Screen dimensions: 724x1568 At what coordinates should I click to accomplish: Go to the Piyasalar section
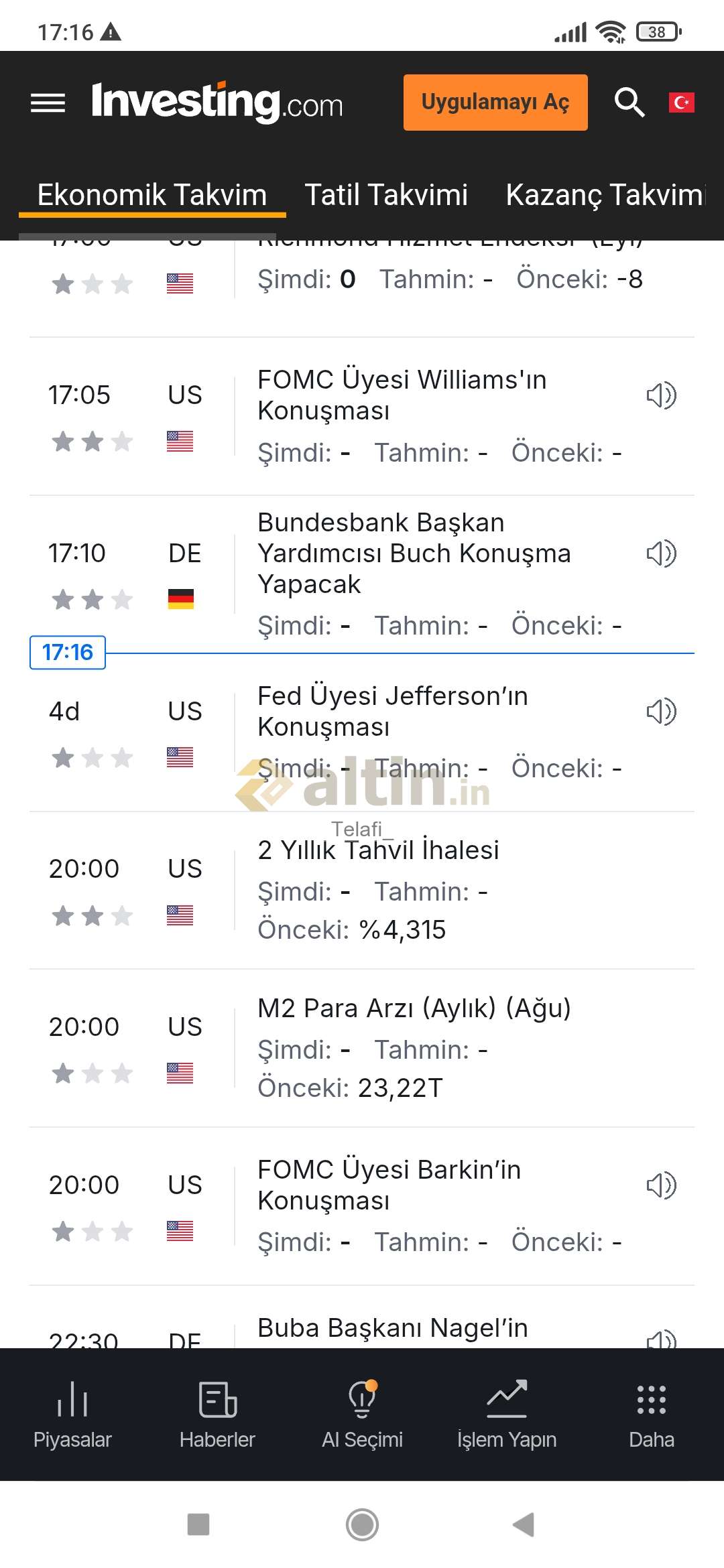pos(72,1414)
